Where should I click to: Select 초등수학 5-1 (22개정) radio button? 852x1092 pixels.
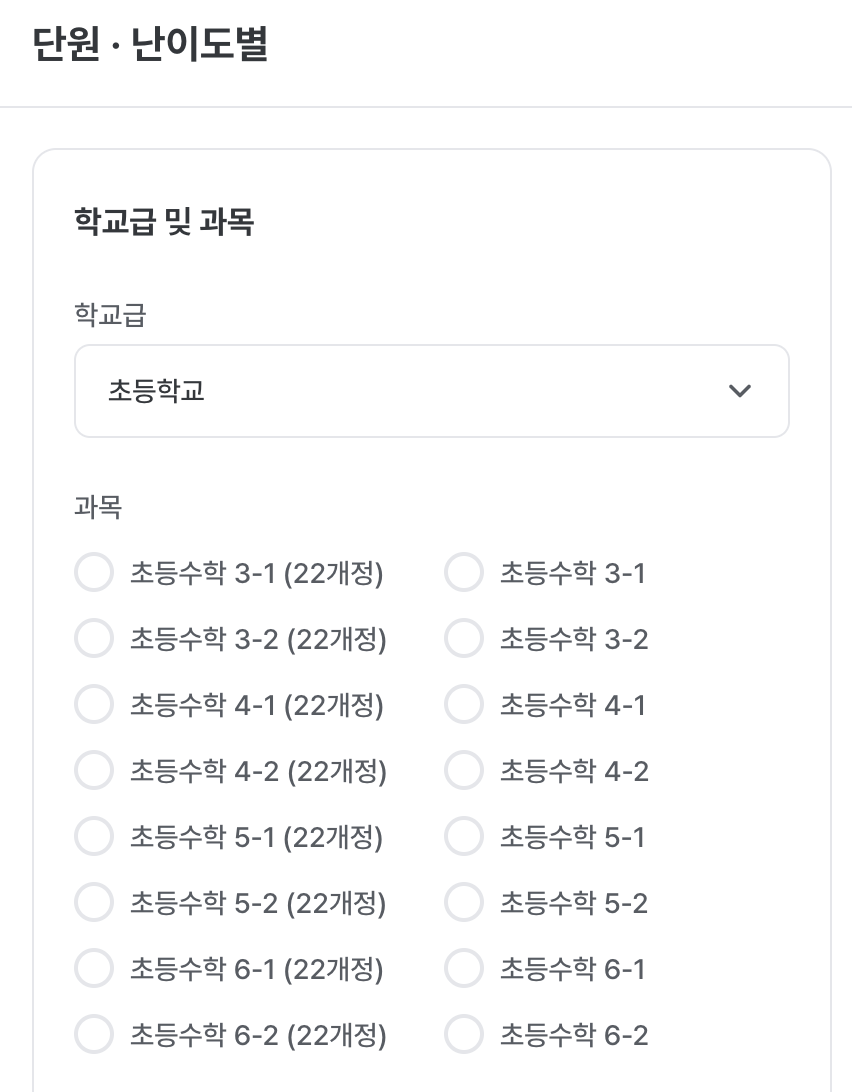pyautogui.click(x=93, y=836)
